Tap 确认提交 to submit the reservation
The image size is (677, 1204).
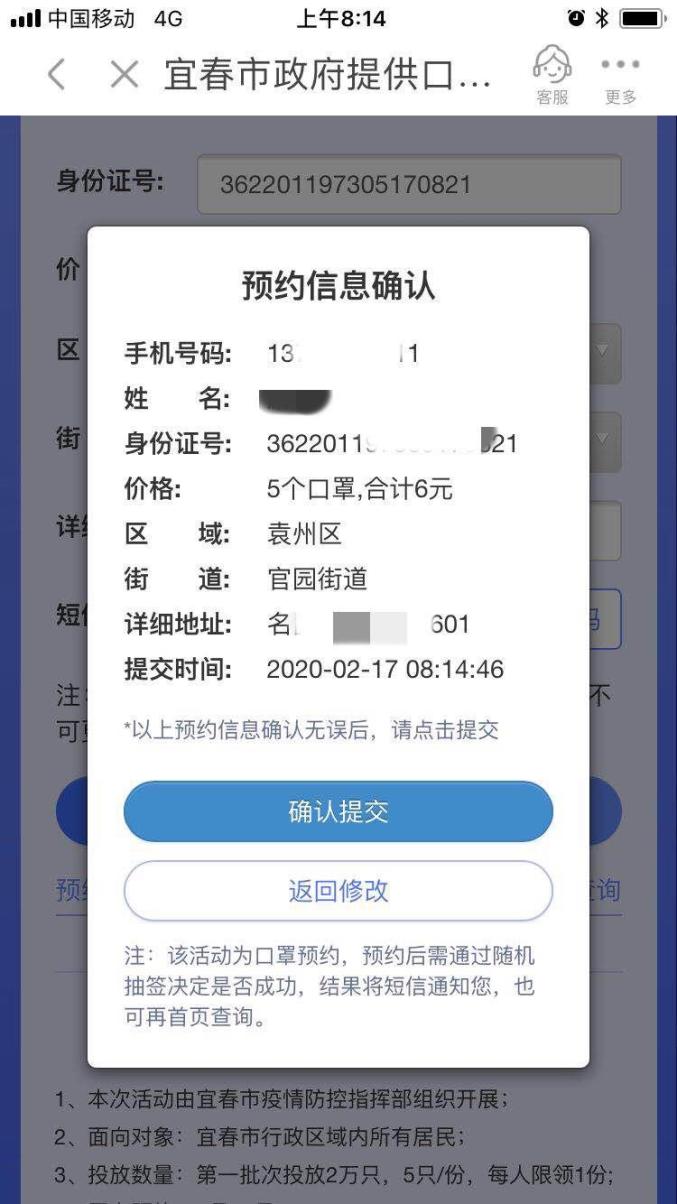[338, 811]
